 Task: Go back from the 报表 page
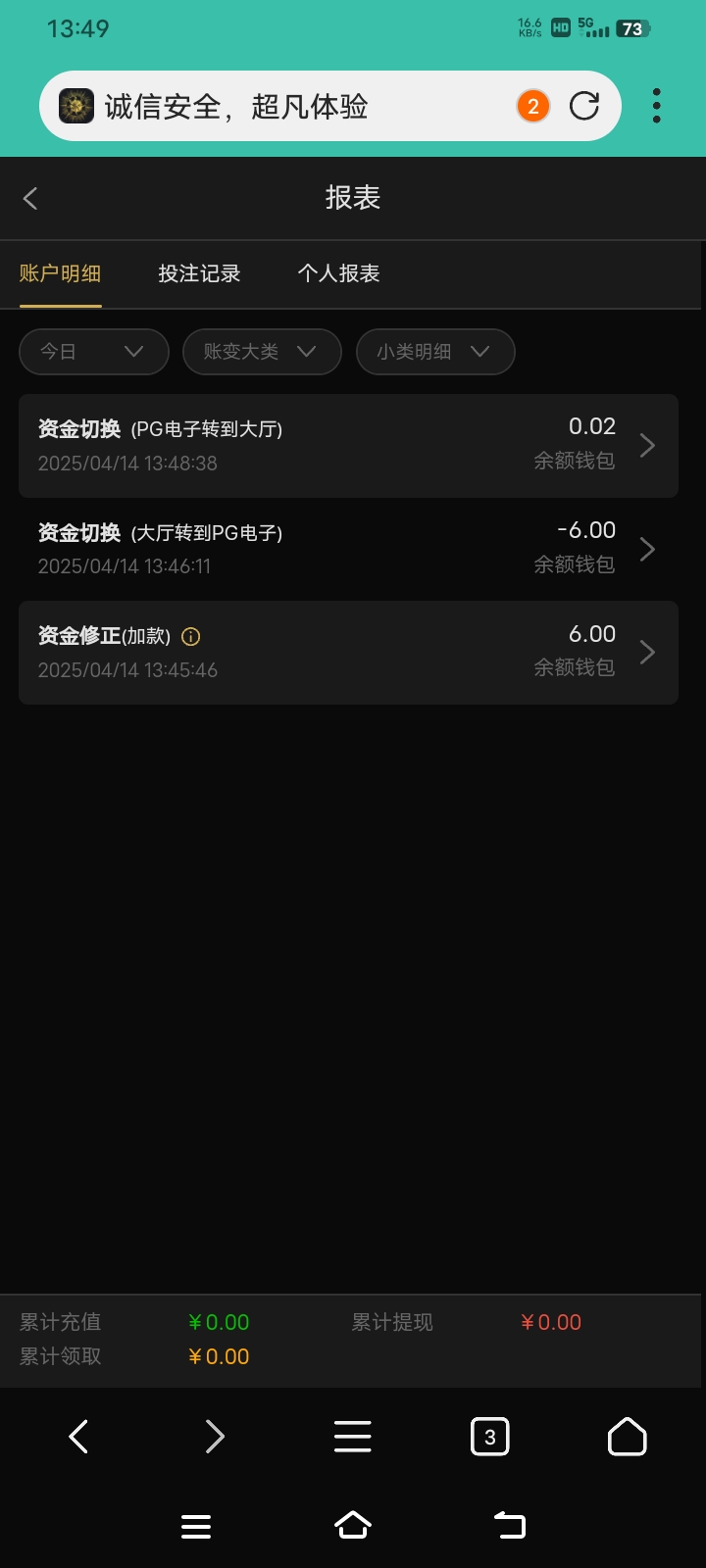coord(30,199)
